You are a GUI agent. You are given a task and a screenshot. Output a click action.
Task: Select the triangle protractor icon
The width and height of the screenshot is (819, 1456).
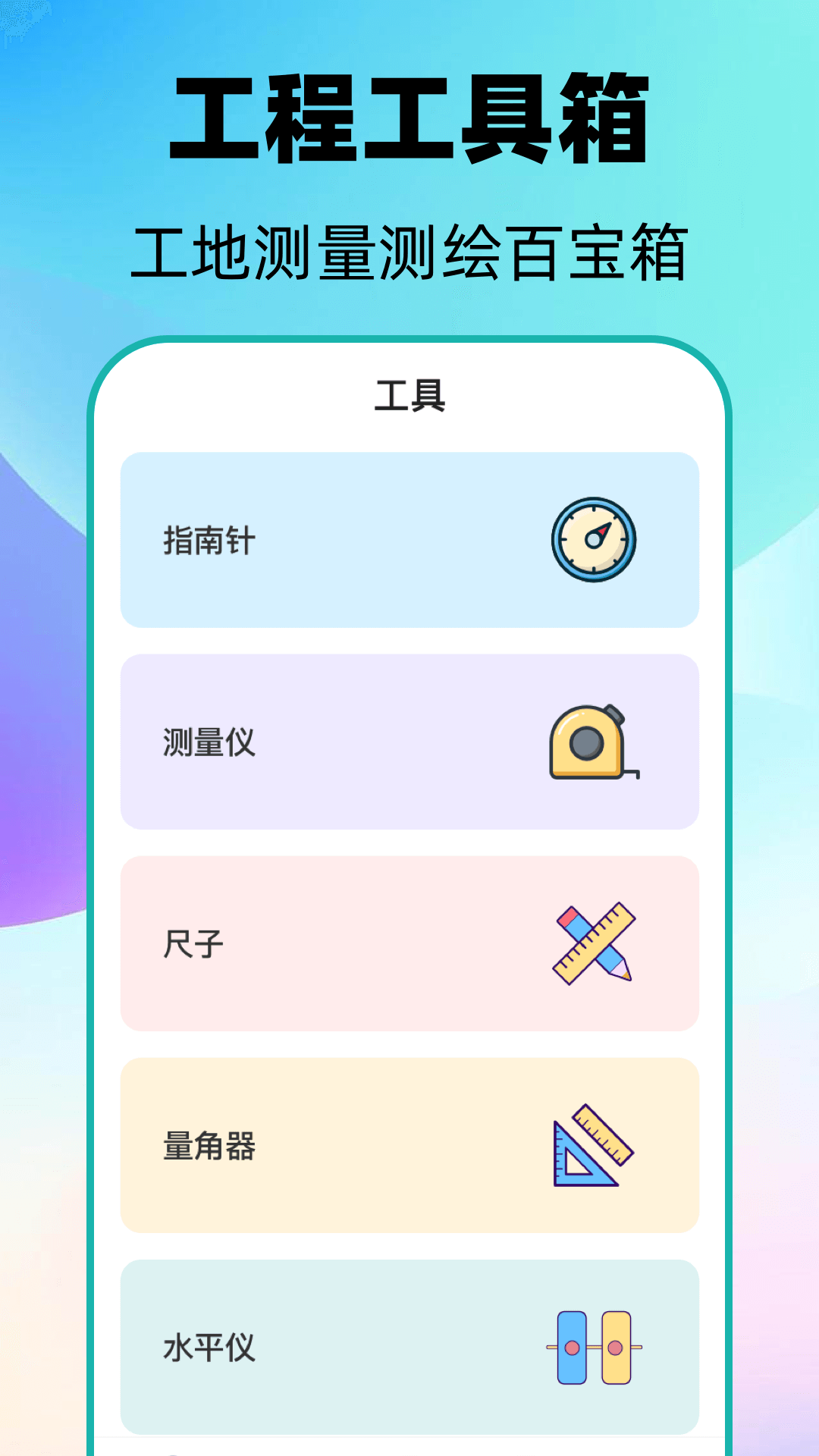(x=593, y=1144)
